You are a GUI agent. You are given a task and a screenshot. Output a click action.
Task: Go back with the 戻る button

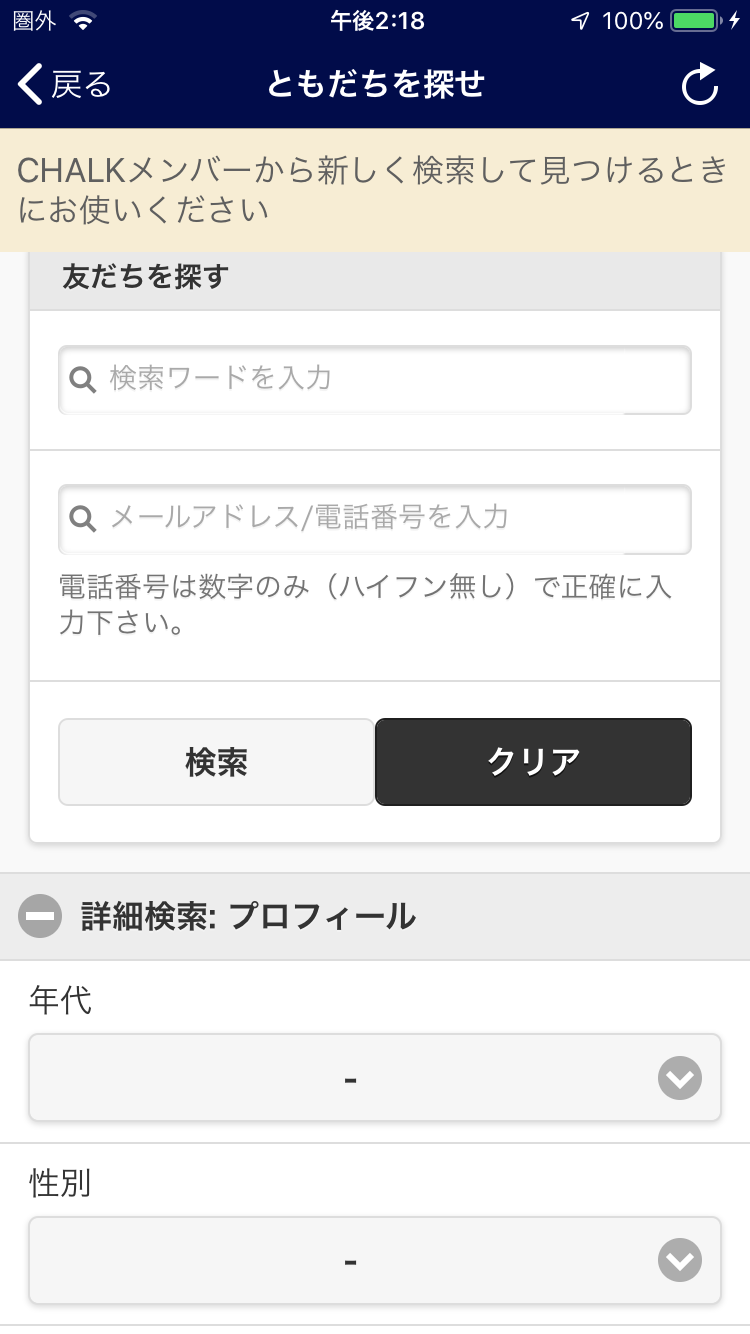65,85
